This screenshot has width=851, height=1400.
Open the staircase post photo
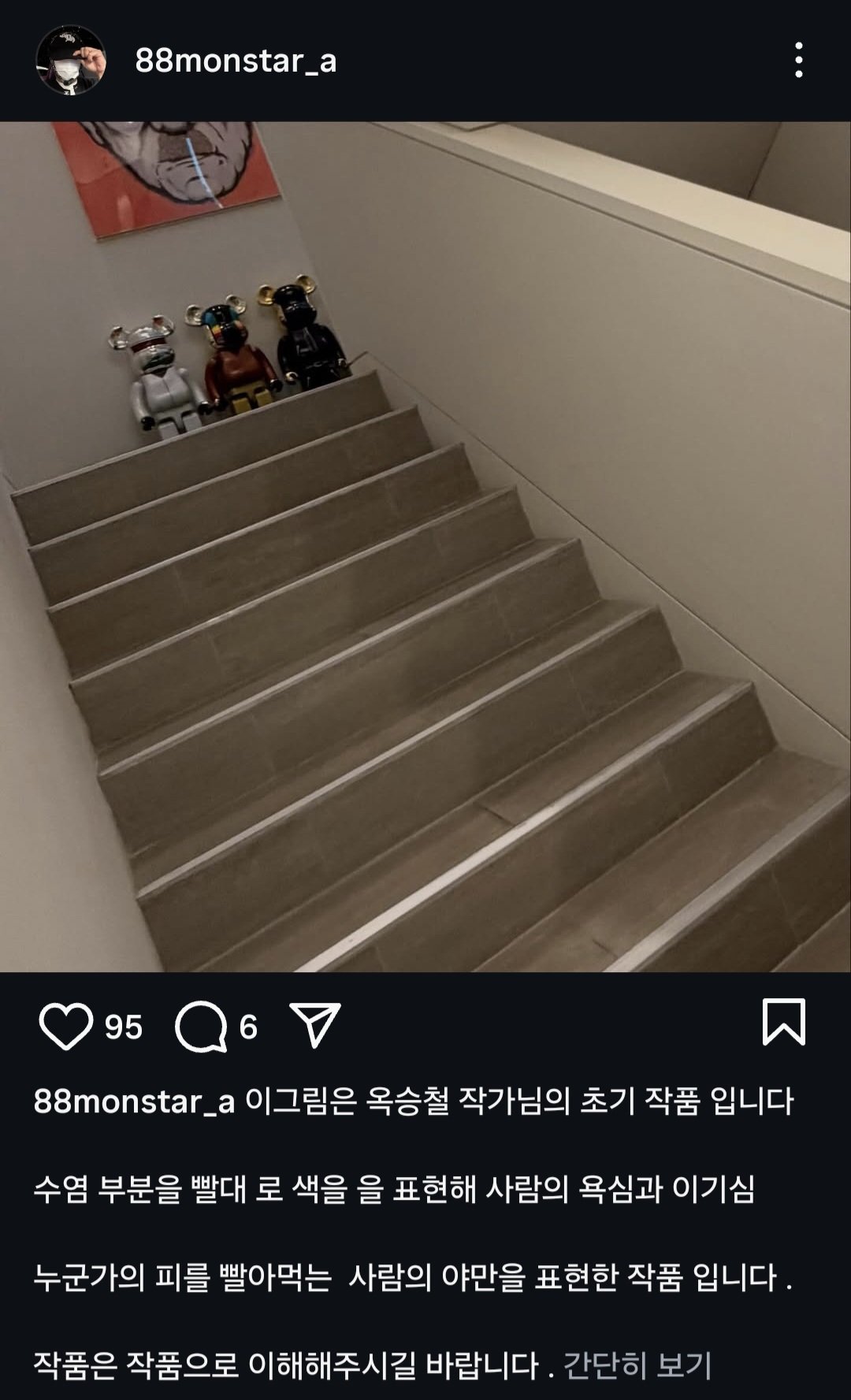[x=425, y=546]
